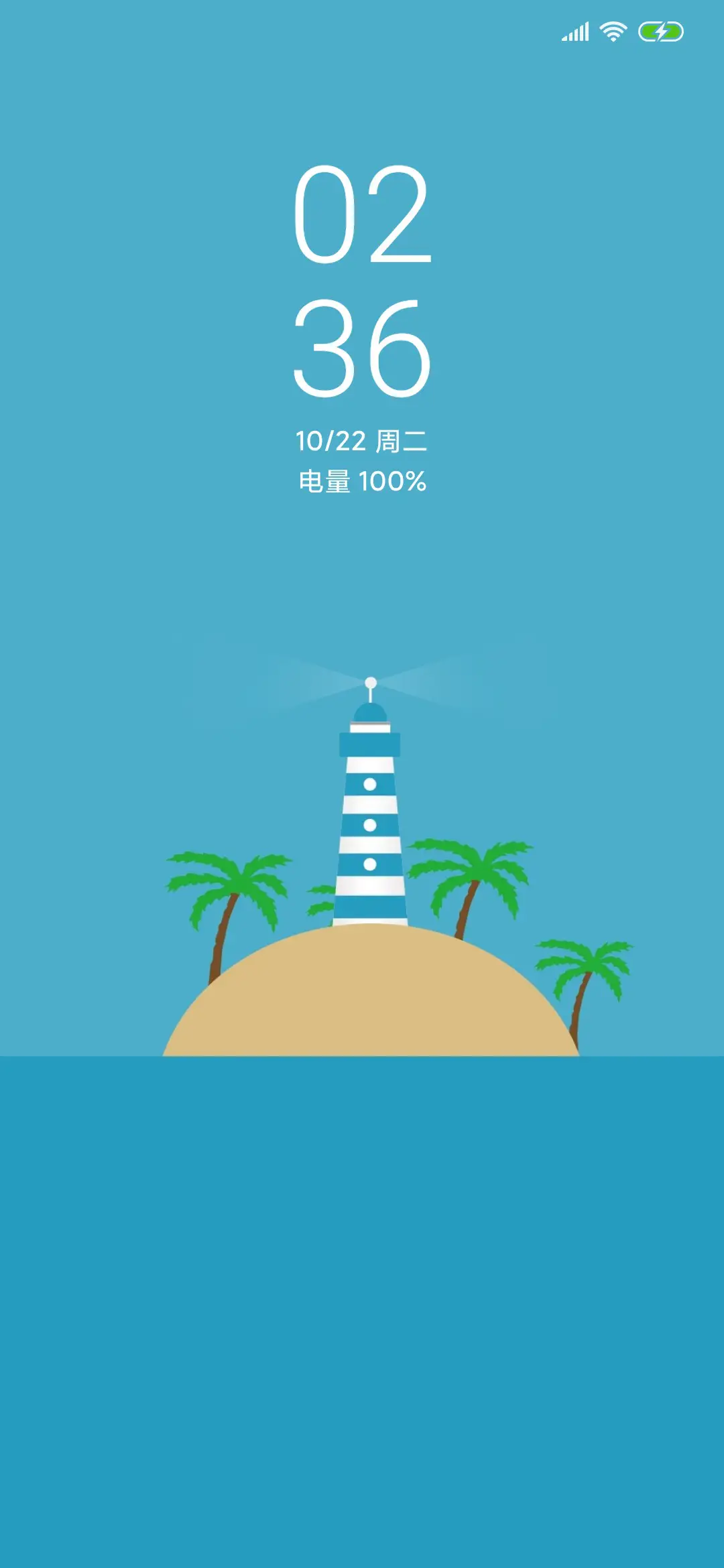Open the date display showing 10/22 周二
Screen dimensions: 724x1568
(x=362, y=442)
